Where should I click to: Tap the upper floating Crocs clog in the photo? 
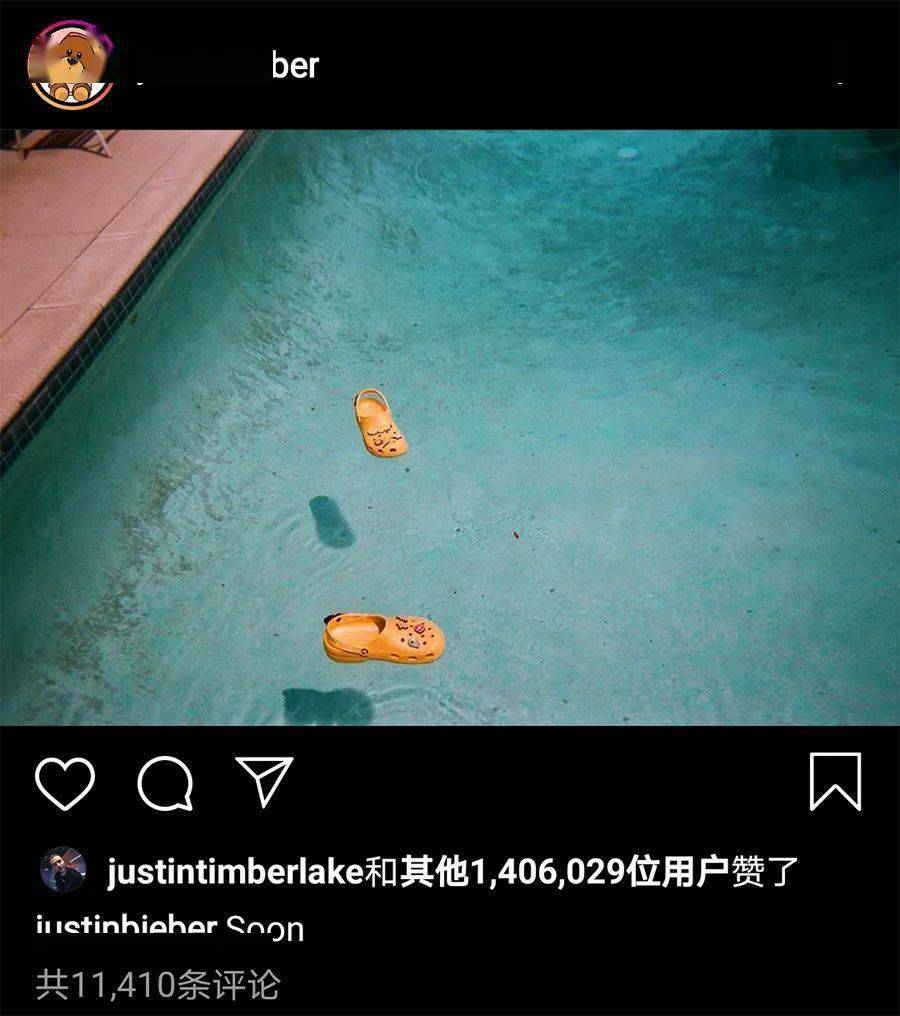point(381,424)
